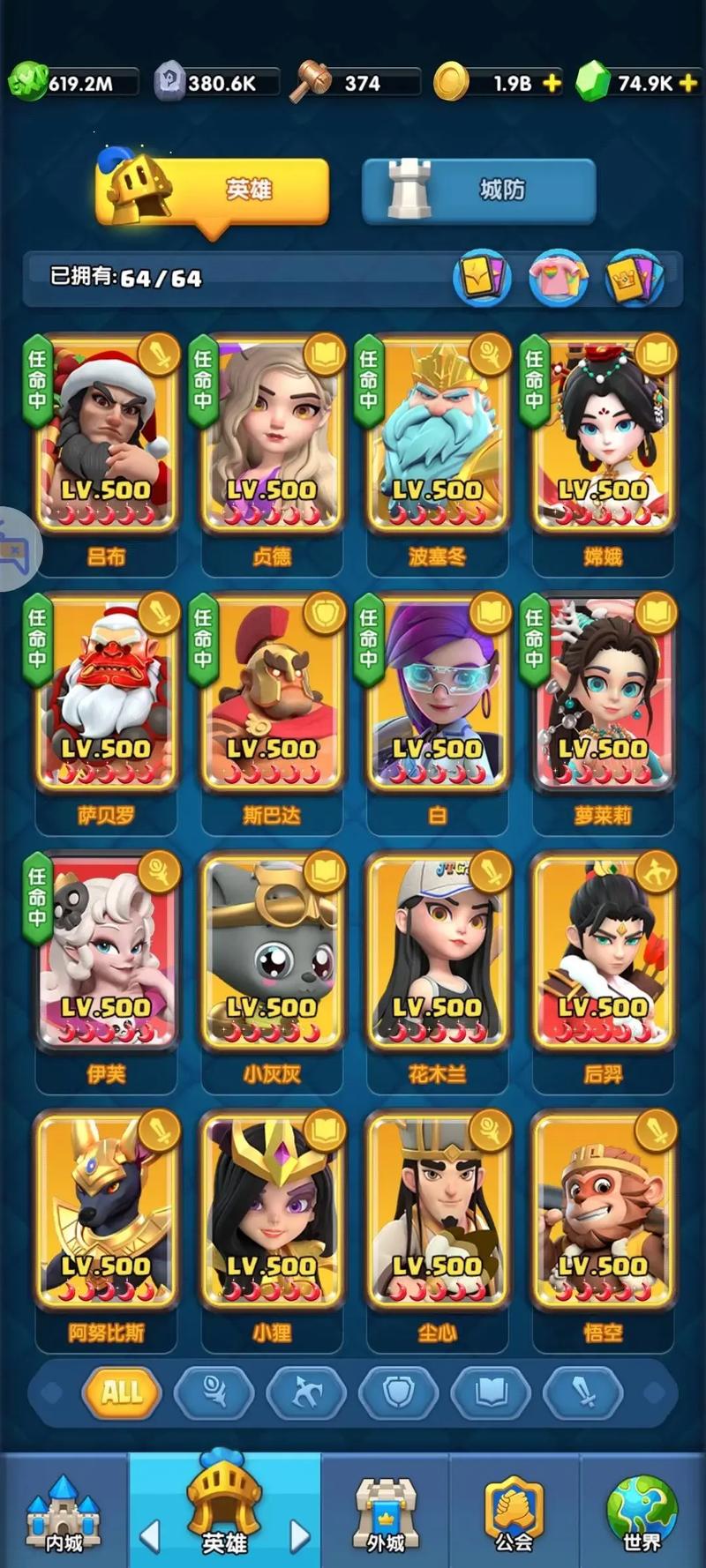The image size is (706, 1568).
Task: Select the 英雄 tab at top
Action: point(212,190)
